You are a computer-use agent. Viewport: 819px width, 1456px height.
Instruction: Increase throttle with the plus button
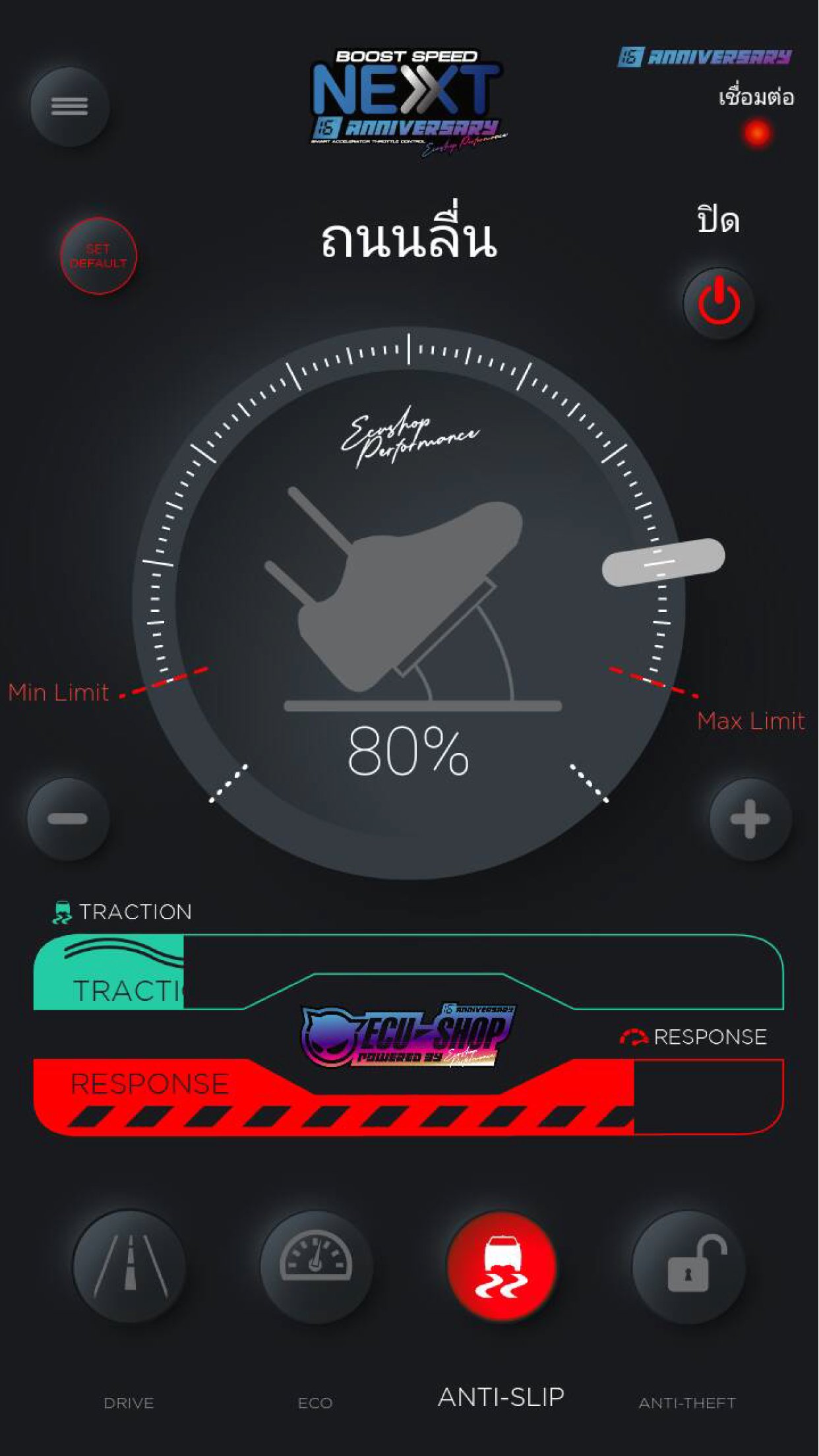tap(750, 820)
